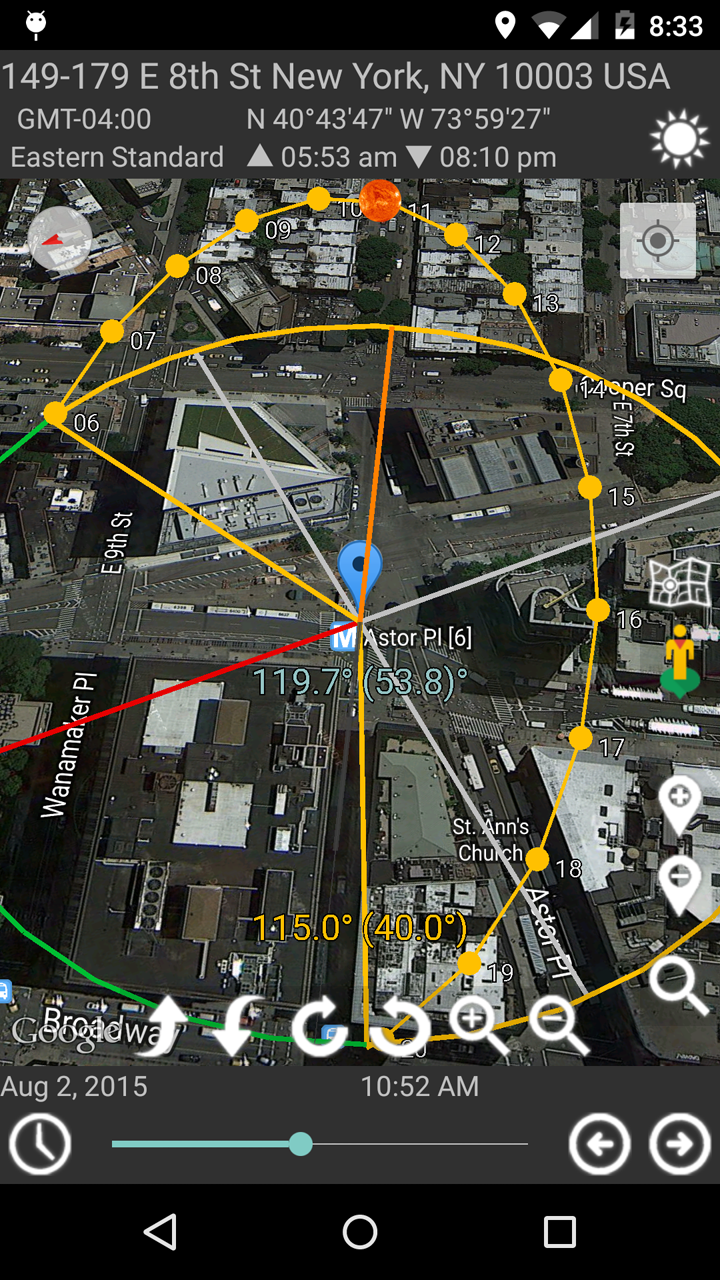Rotate the map clockwise
The image size is (720, 1280).
(320, 1026)
